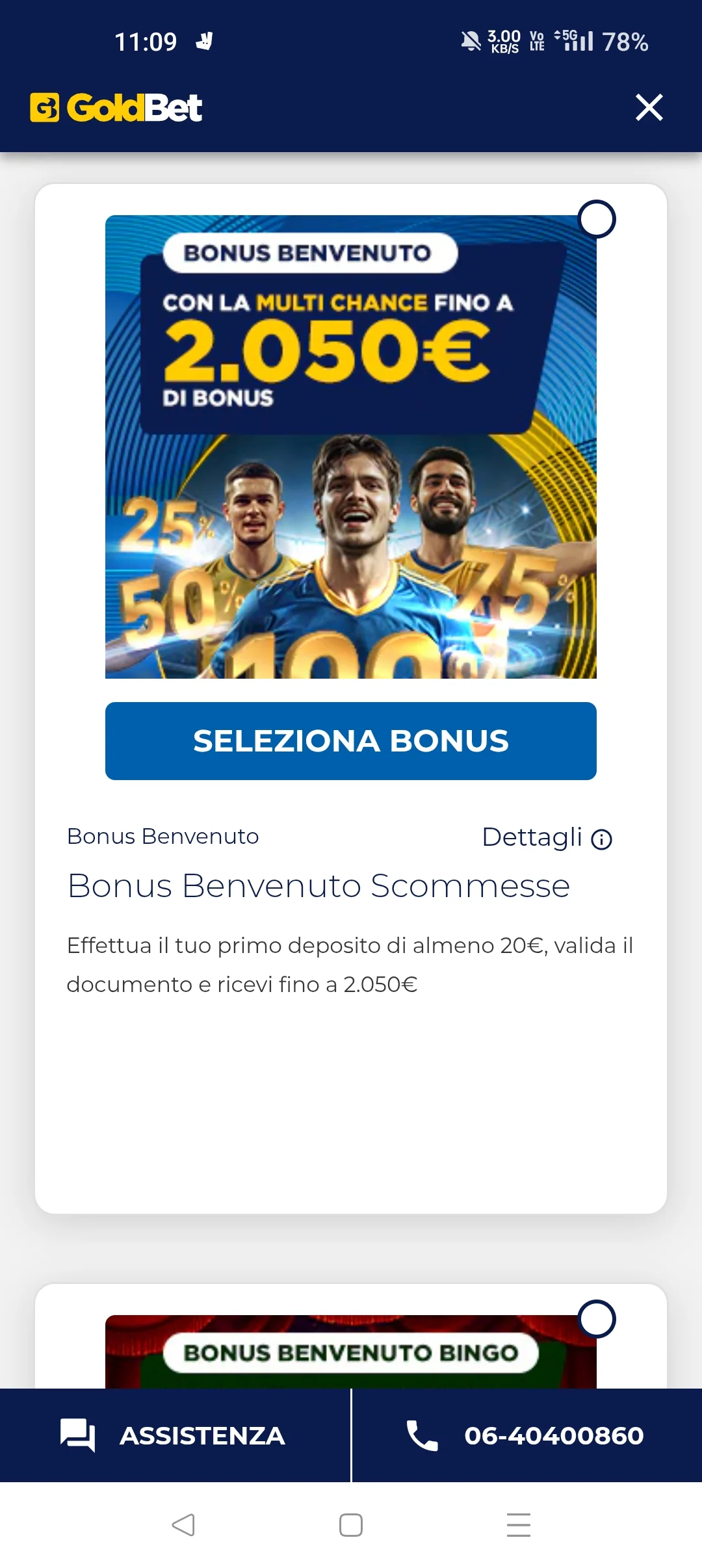Open Dettagli for Bonus Benvenuto Scommesse
The image size is (702, 1568).
(x=547, y=837)
